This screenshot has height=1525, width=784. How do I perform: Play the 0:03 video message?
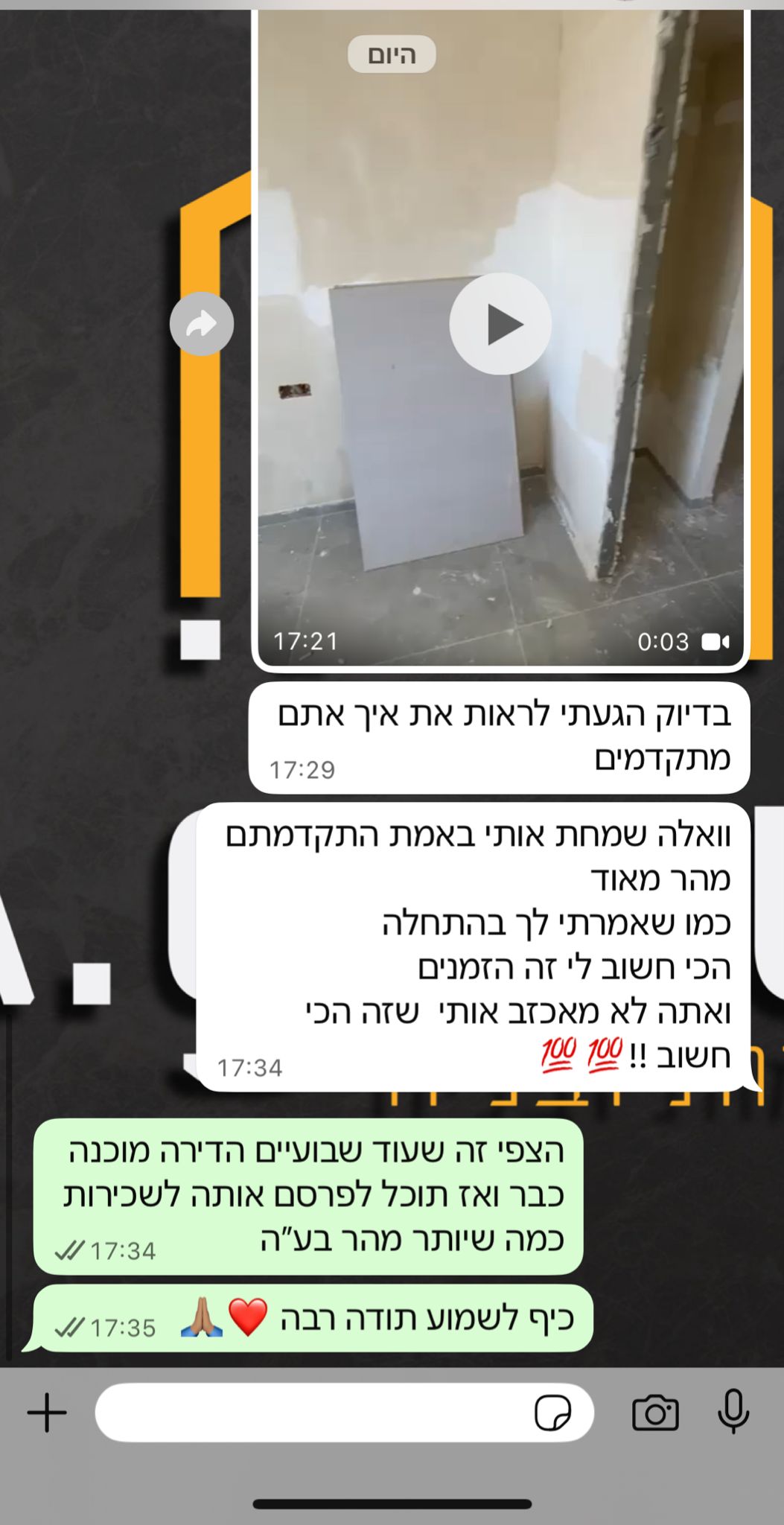click(x=500, y=324)
